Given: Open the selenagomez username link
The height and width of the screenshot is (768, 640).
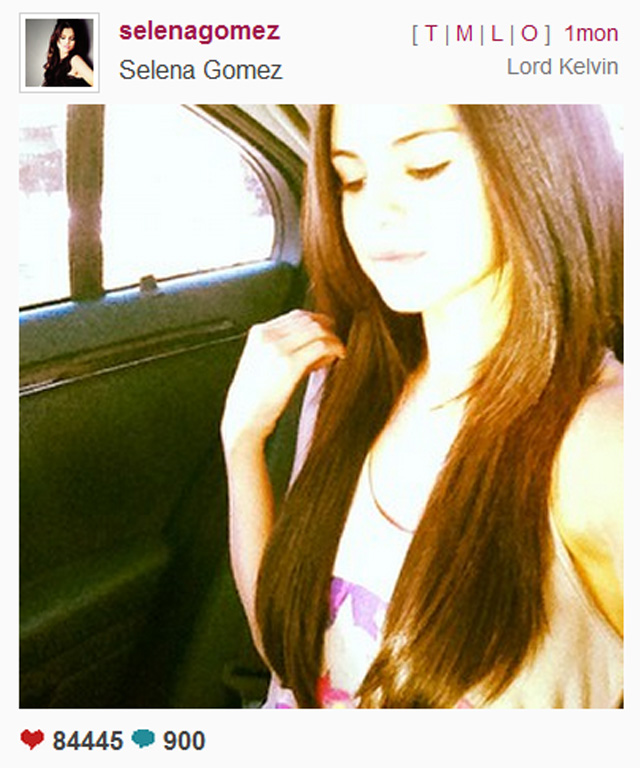Looking at the screenshot, I should [x=199, y=31].
